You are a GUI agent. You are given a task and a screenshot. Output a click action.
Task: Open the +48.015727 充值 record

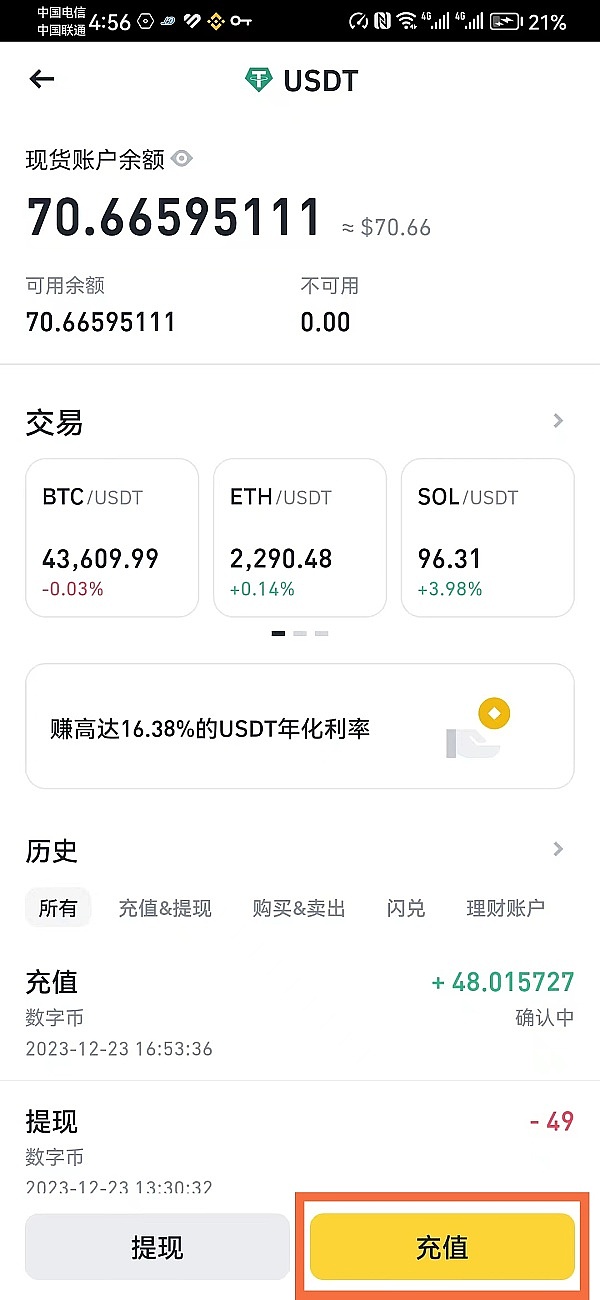pyautogui.click(x=300, y=1015)
